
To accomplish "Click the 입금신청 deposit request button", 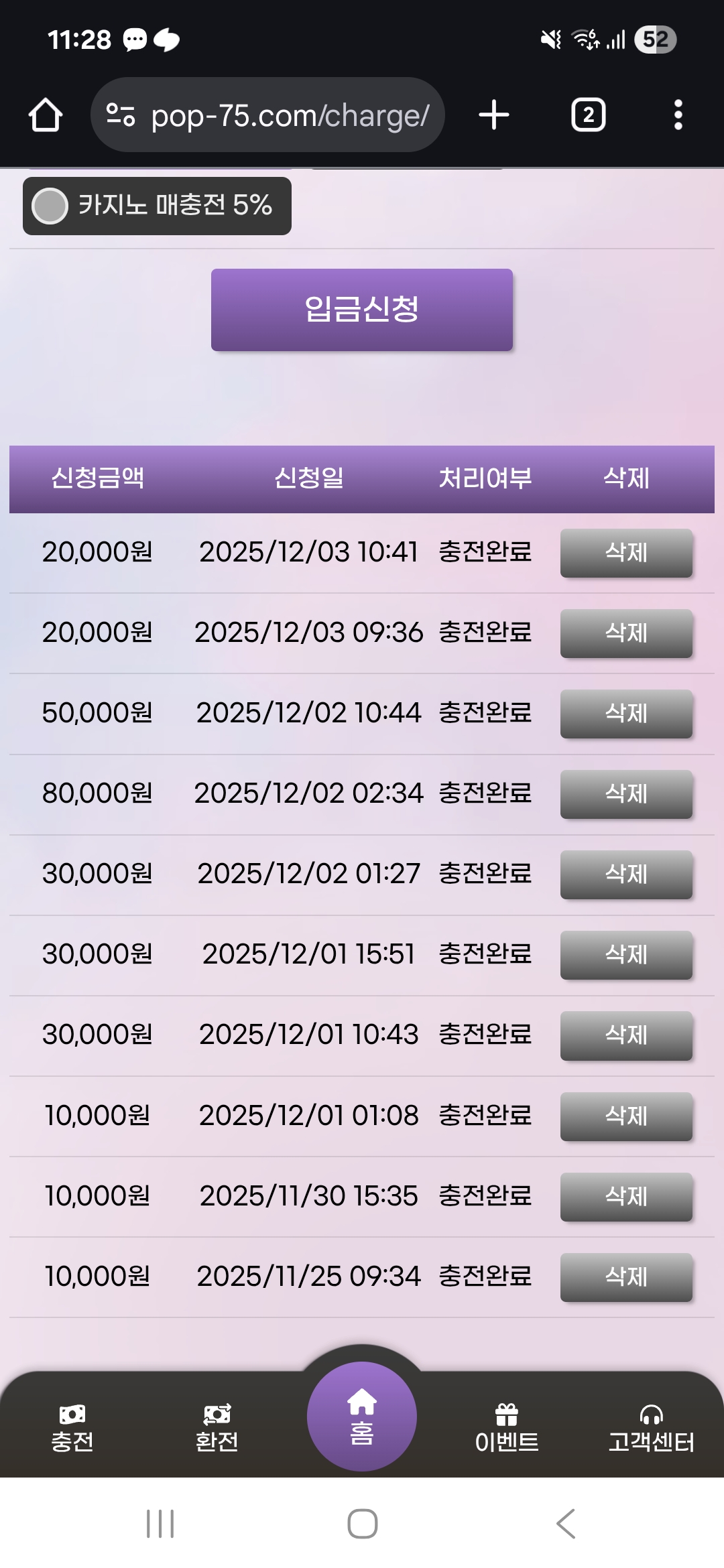I will tap(361, 309).
